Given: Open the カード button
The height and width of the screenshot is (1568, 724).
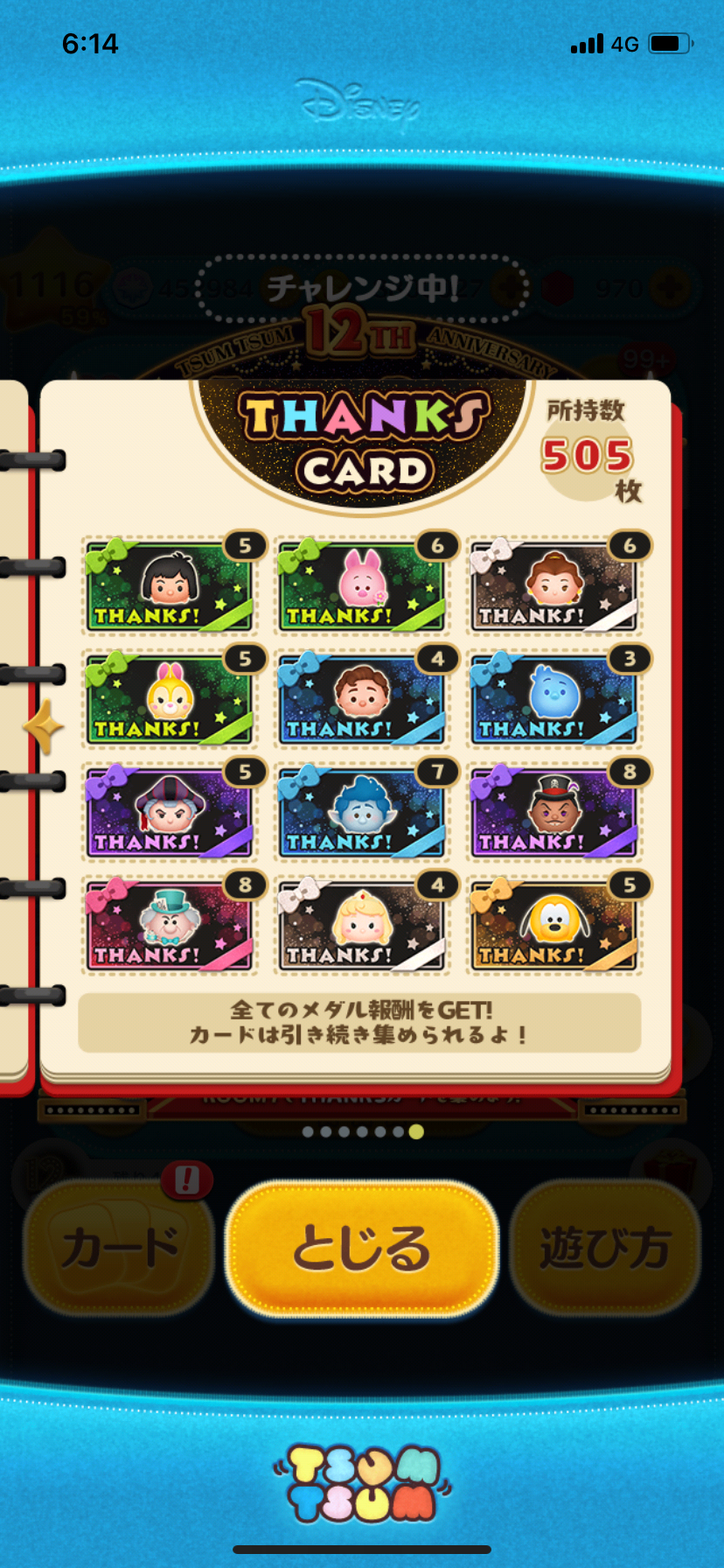Looking at the screenshot, I should pyautogui.click(x=118, y=1248).
